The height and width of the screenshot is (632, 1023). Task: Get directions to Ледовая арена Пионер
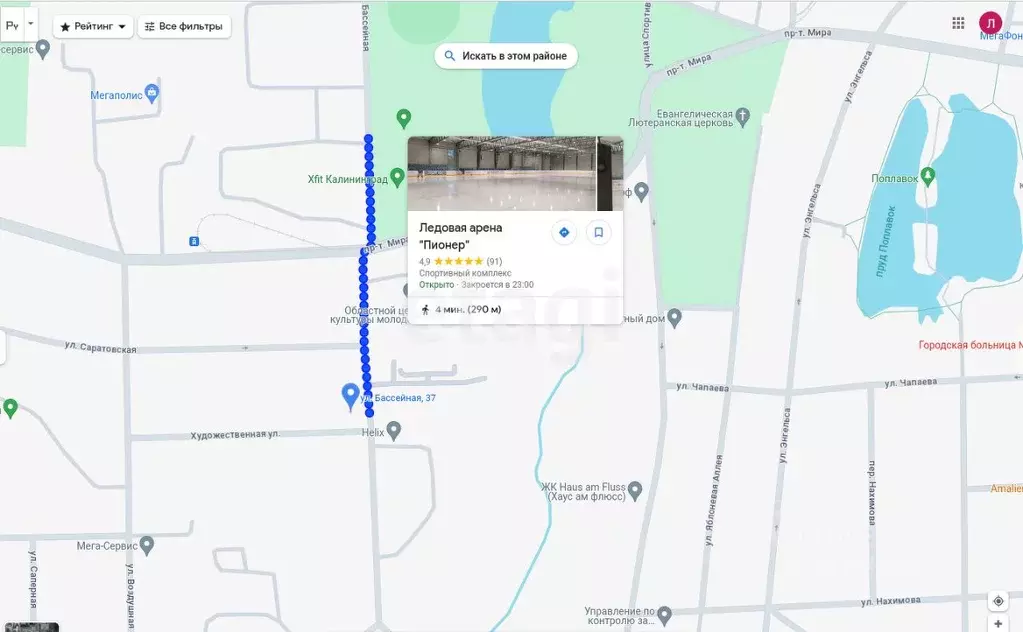[564, 232]
